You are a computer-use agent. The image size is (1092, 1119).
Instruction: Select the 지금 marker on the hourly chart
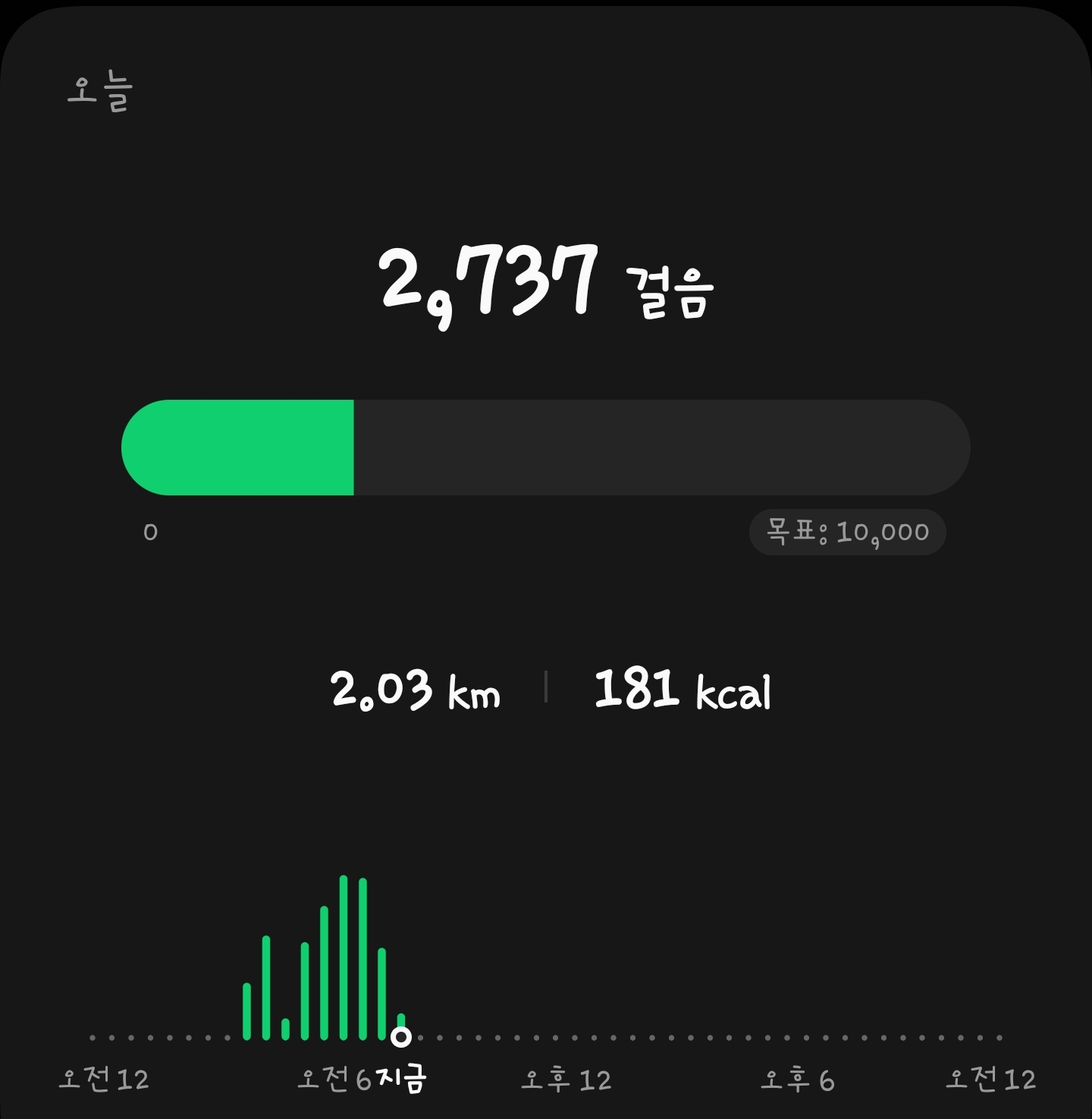coord(400,1036)
